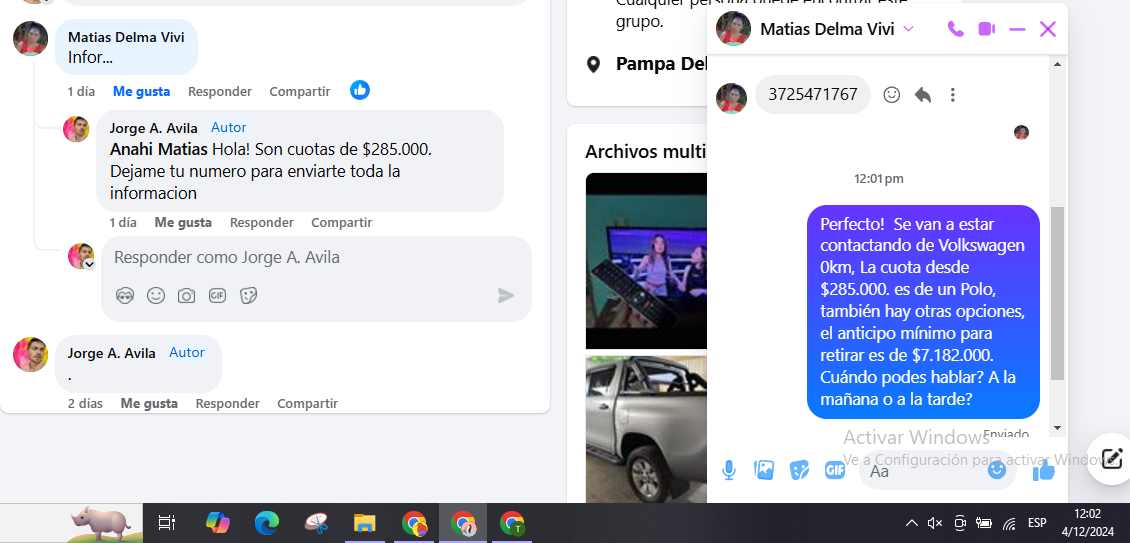Minimize the Matias Delma Vivi chat window
This screenshot has width=1130, height=543.
point(1017,29)
